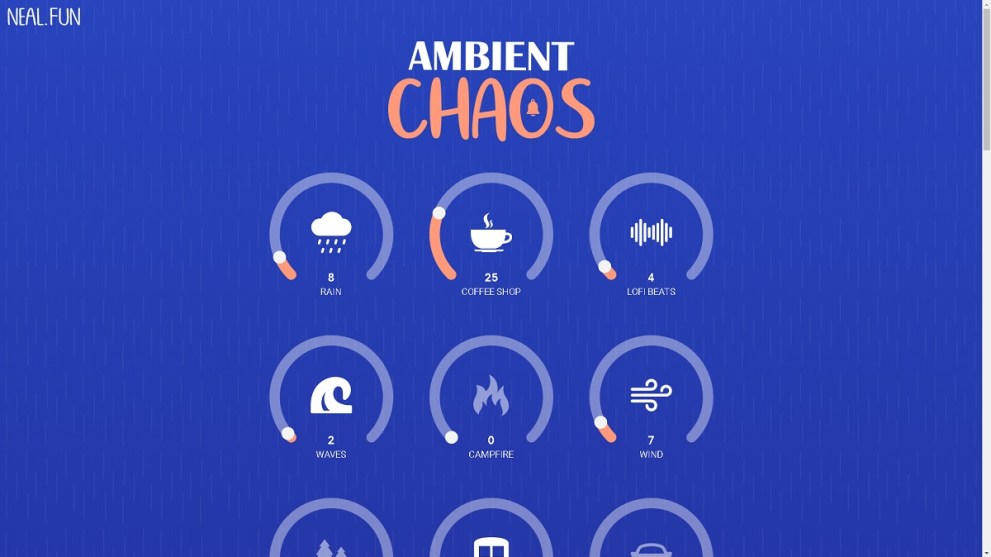The height and width of the screenshot is (557, 991).
Task: Tap the Lofi Beats dial
Action: point(651,233)
